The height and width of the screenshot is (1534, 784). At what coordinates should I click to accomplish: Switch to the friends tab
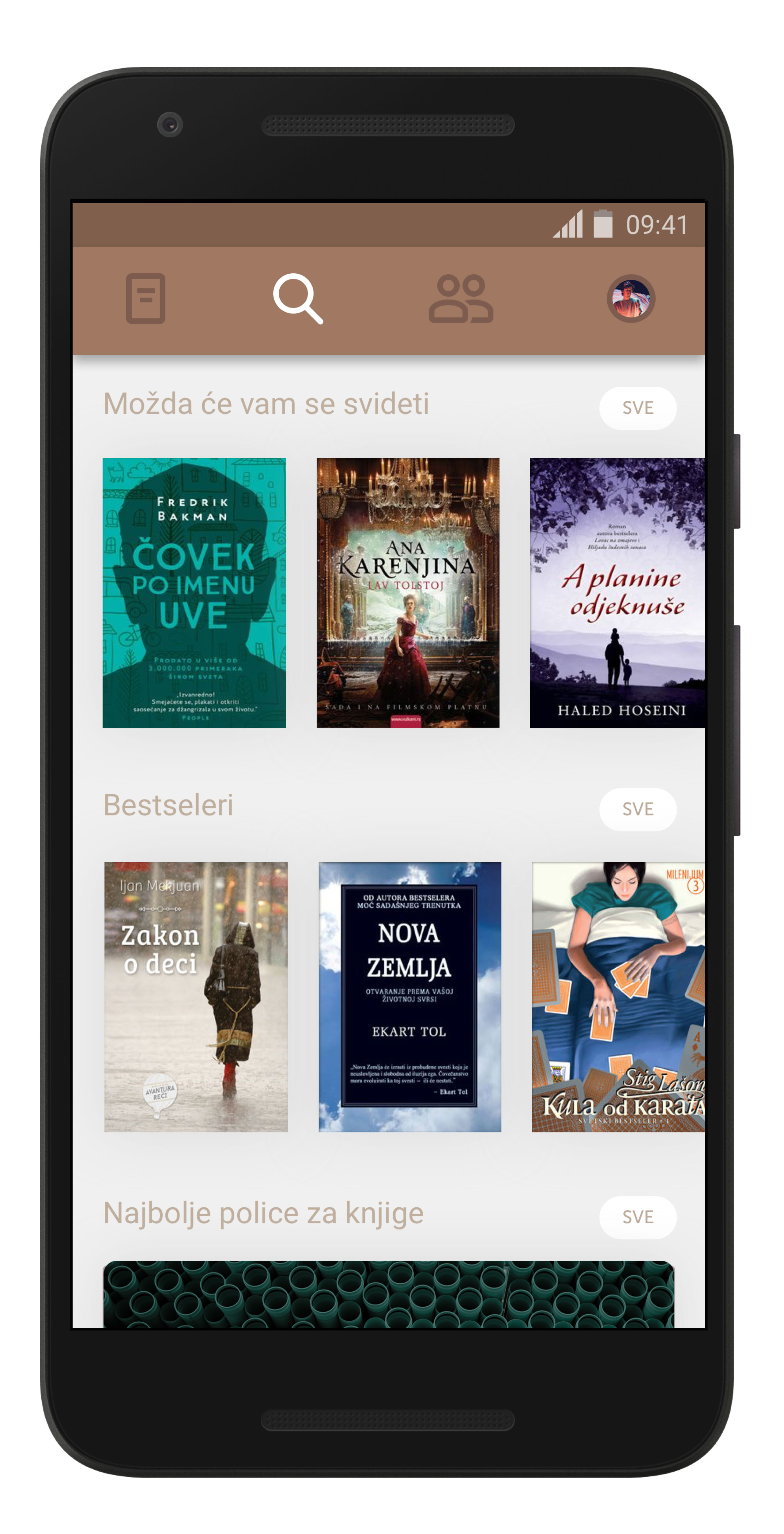pyautogui.click(x=461, y=299)
